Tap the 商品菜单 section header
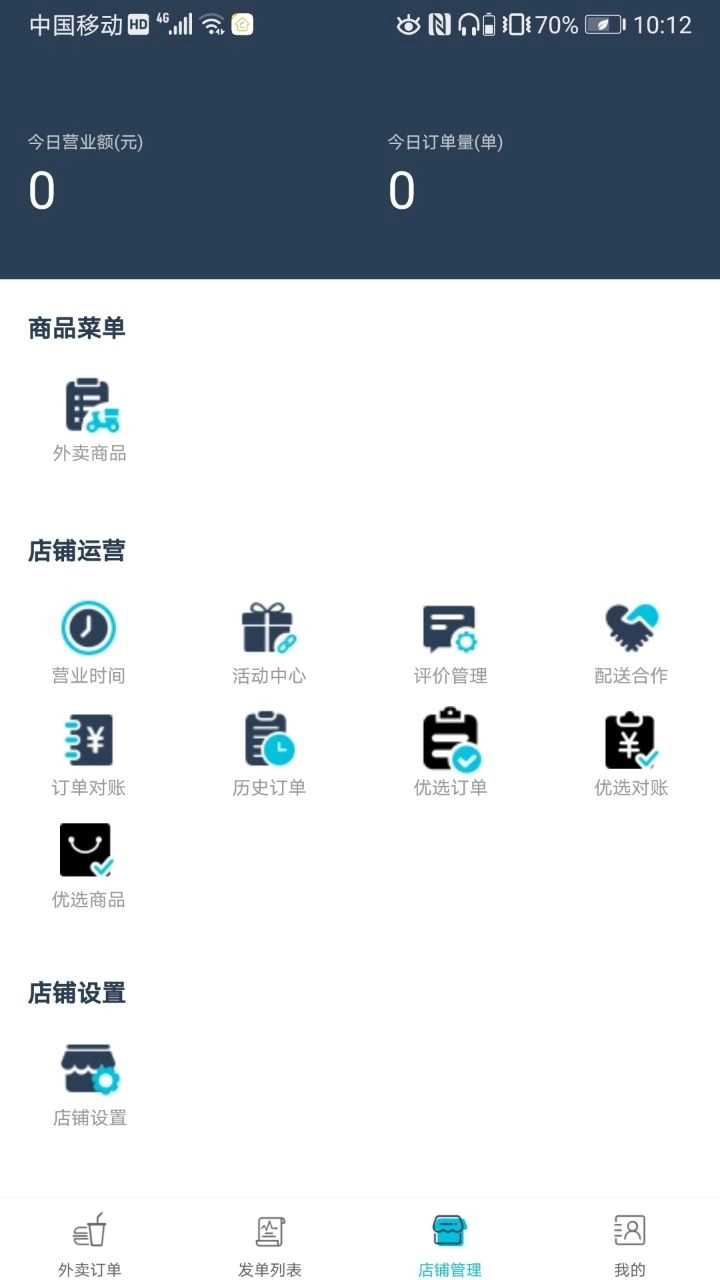This screenshot has width=720, height=1280. pyautogui.click(x=77, y=327)
